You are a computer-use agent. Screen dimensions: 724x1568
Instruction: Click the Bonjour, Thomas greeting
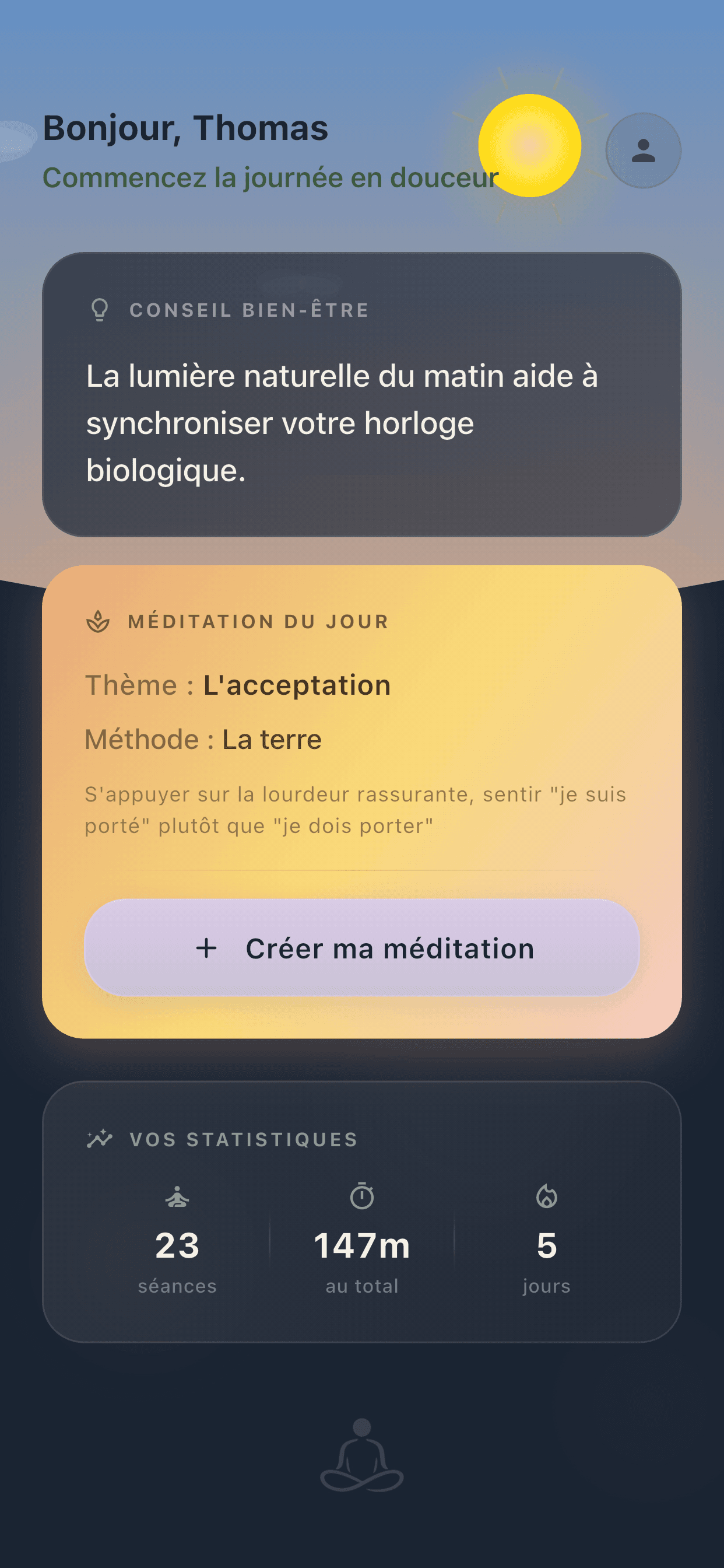(185, 128)
